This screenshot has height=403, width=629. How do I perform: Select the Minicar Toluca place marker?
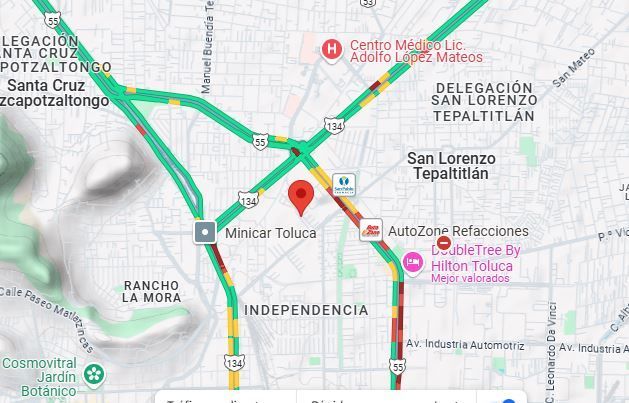click(x=205, y=232)
